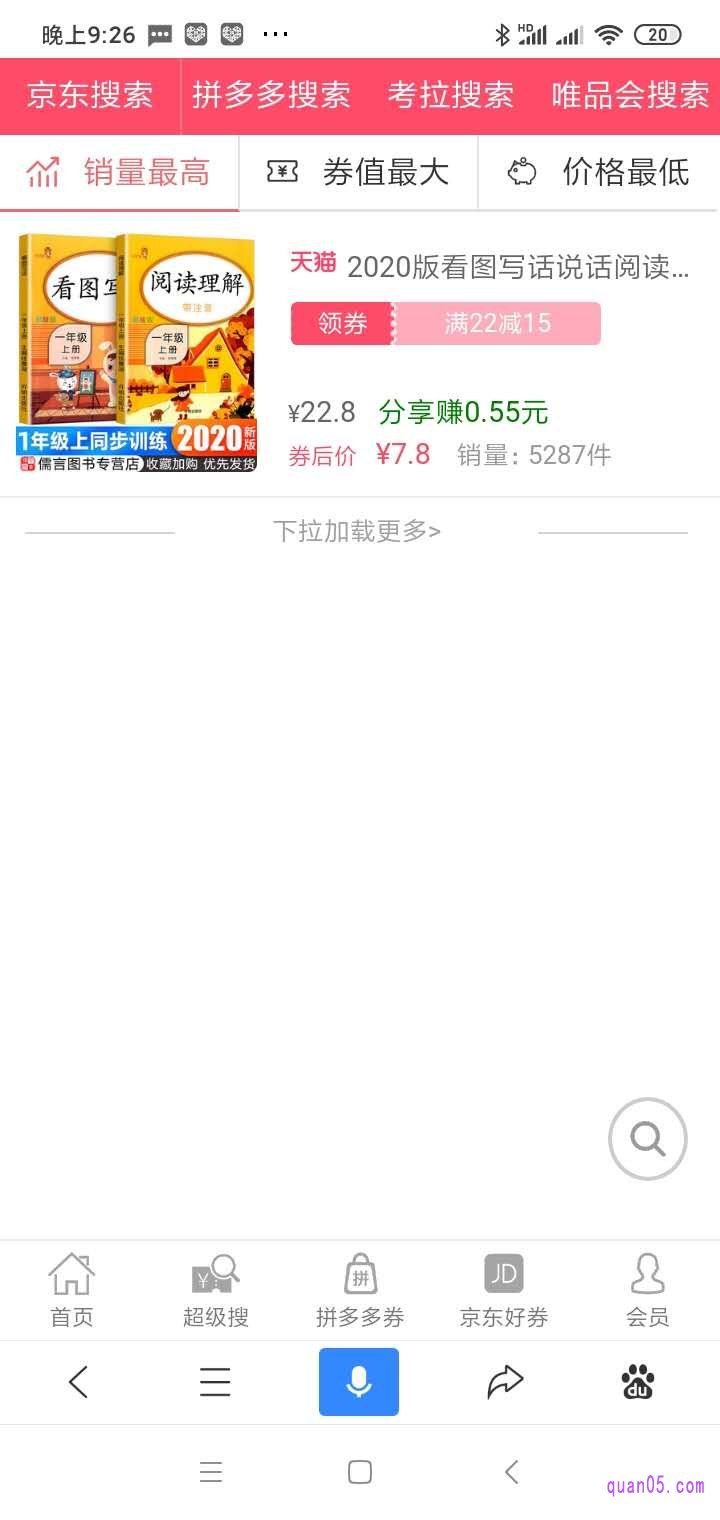Share this page with the arrow icon

(505, 1382)
